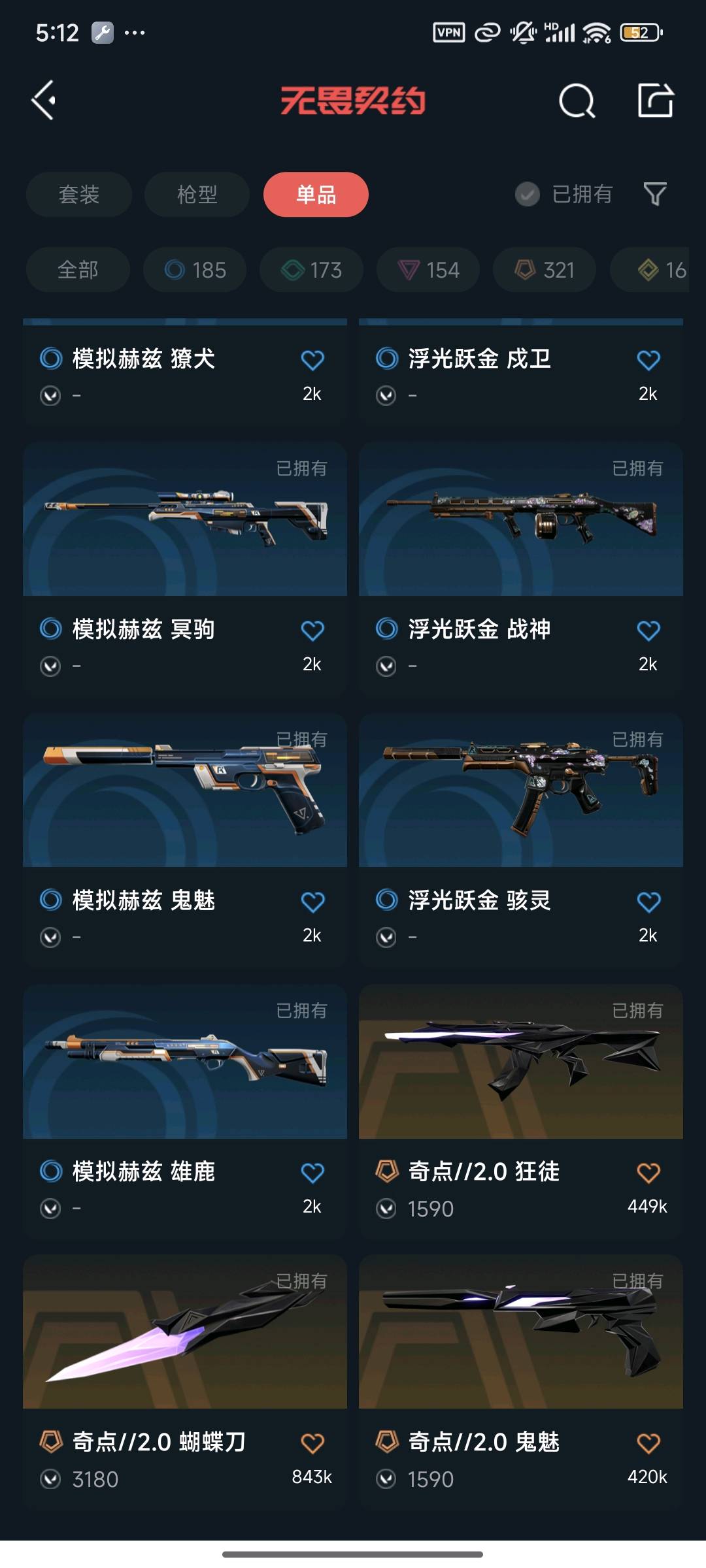Switch to the 枪型 tab
The height and width of the screenshot is (1568, 706).
coord(197,195)
